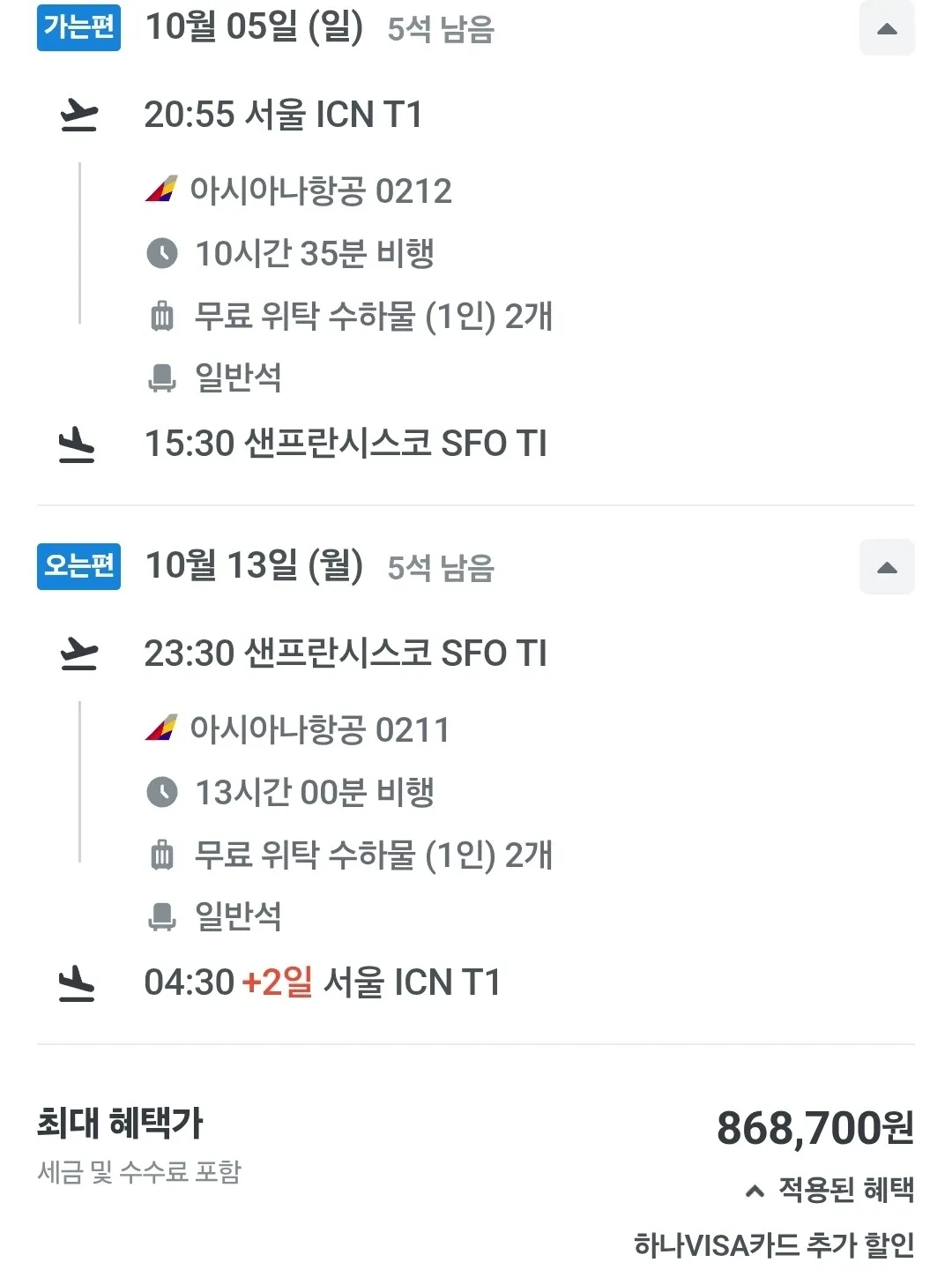Click the 868,700원 price

(815, 1125)
